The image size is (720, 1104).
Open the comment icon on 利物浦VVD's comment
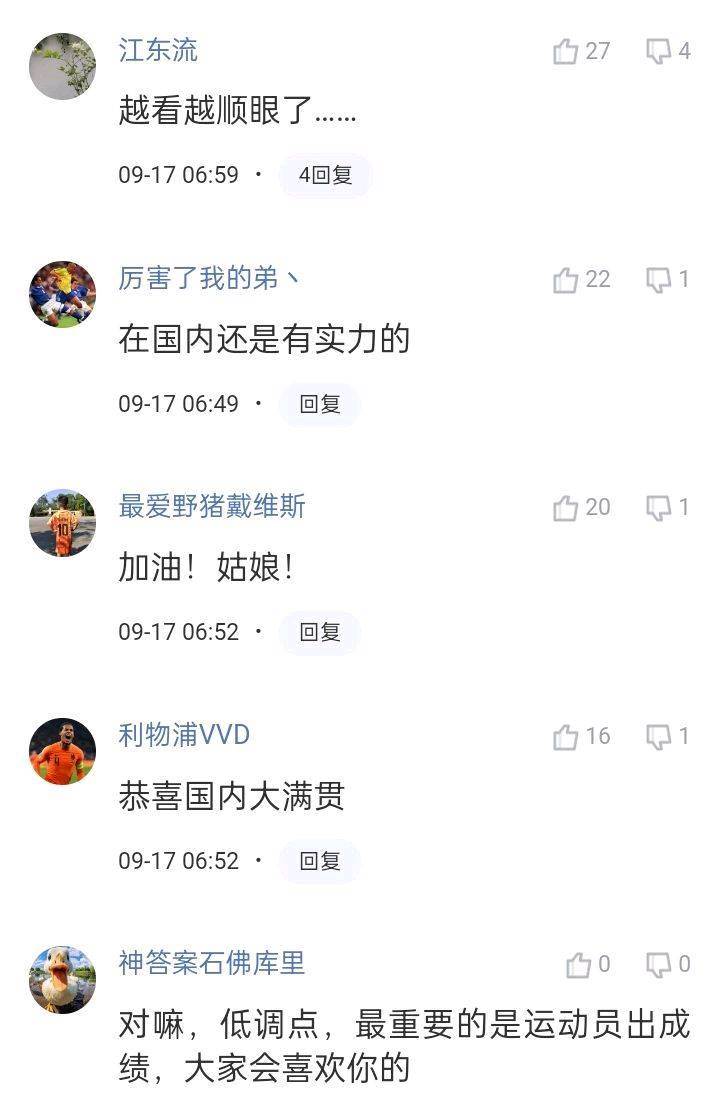click(x=658, y=737)
